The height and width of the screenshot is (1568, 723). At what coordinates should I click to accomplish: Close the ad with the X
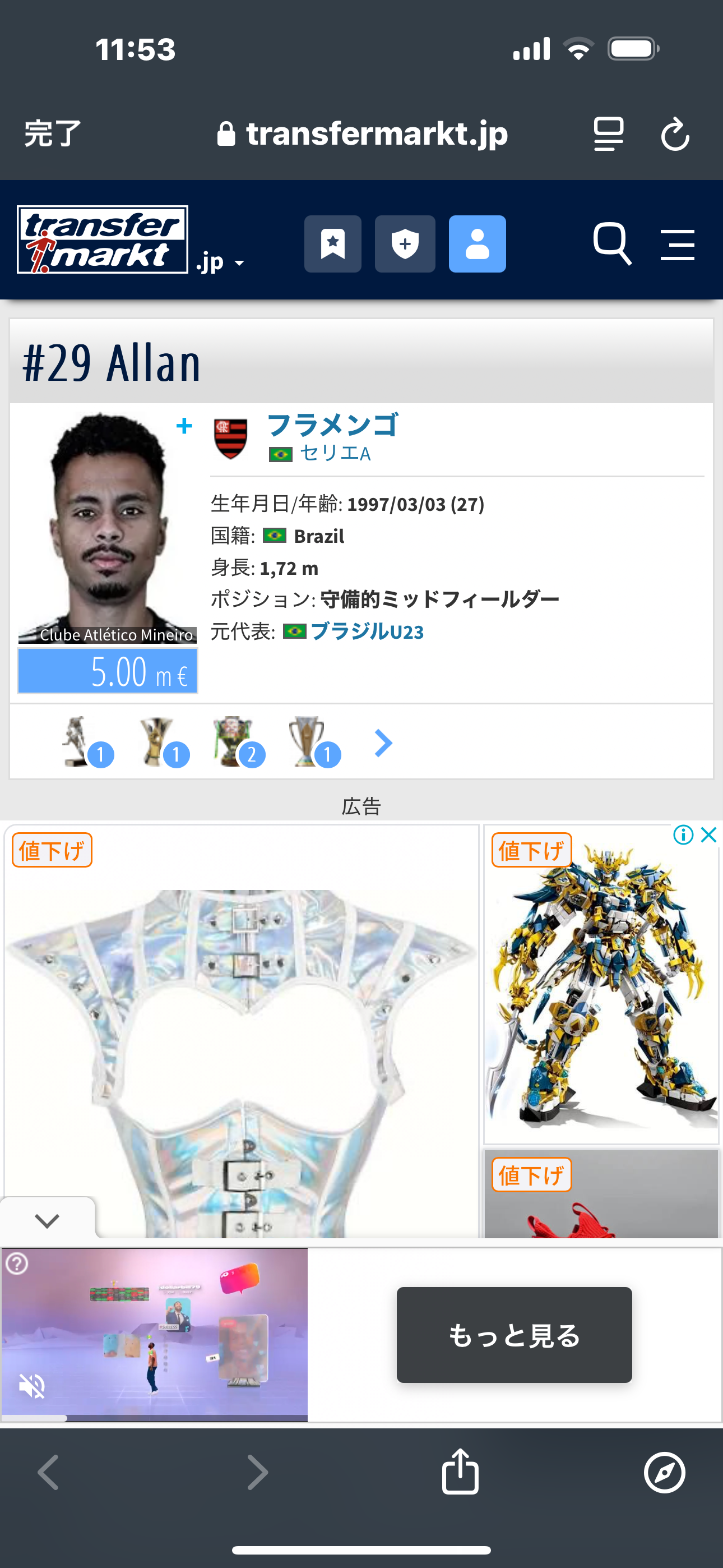[708, 834]
